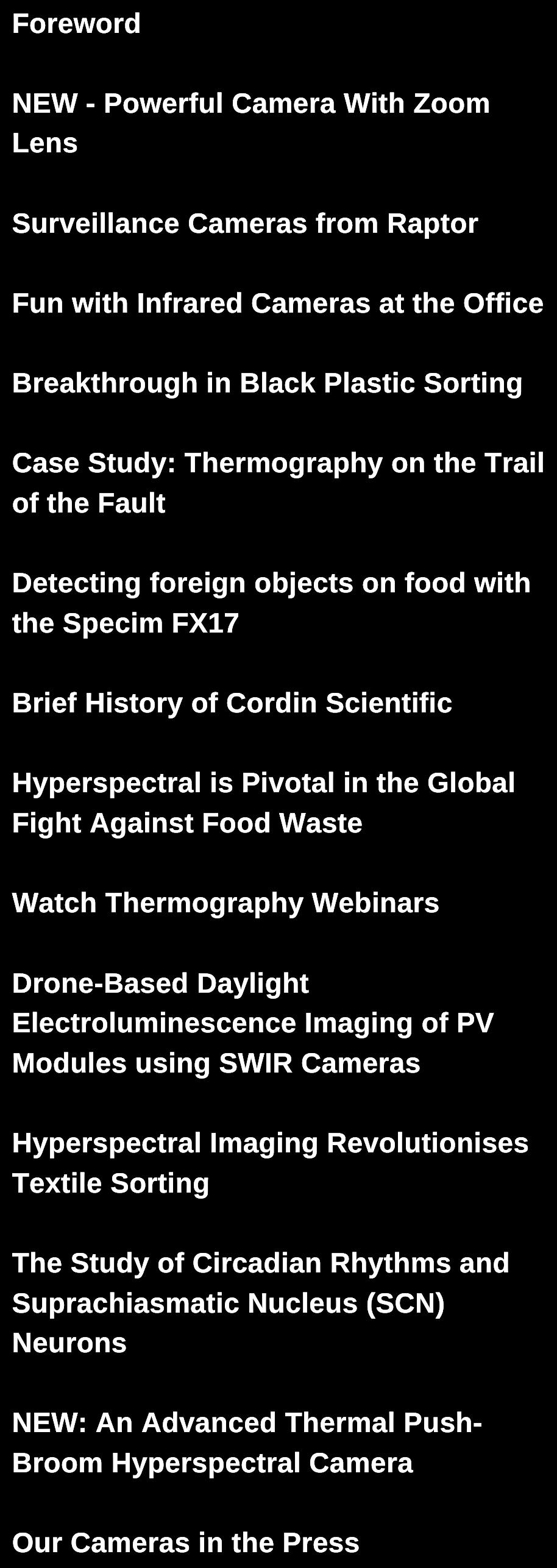Open the Foreword section

(76, 24)
